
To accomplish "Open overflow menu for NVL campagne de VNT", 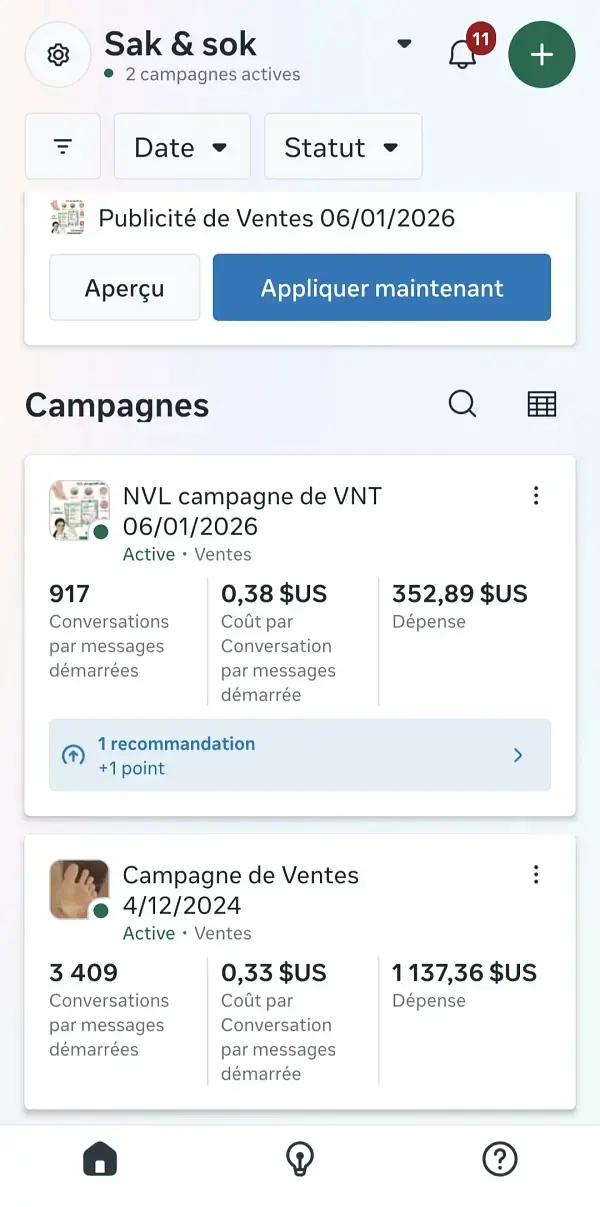I will click(x=536, y=496).
